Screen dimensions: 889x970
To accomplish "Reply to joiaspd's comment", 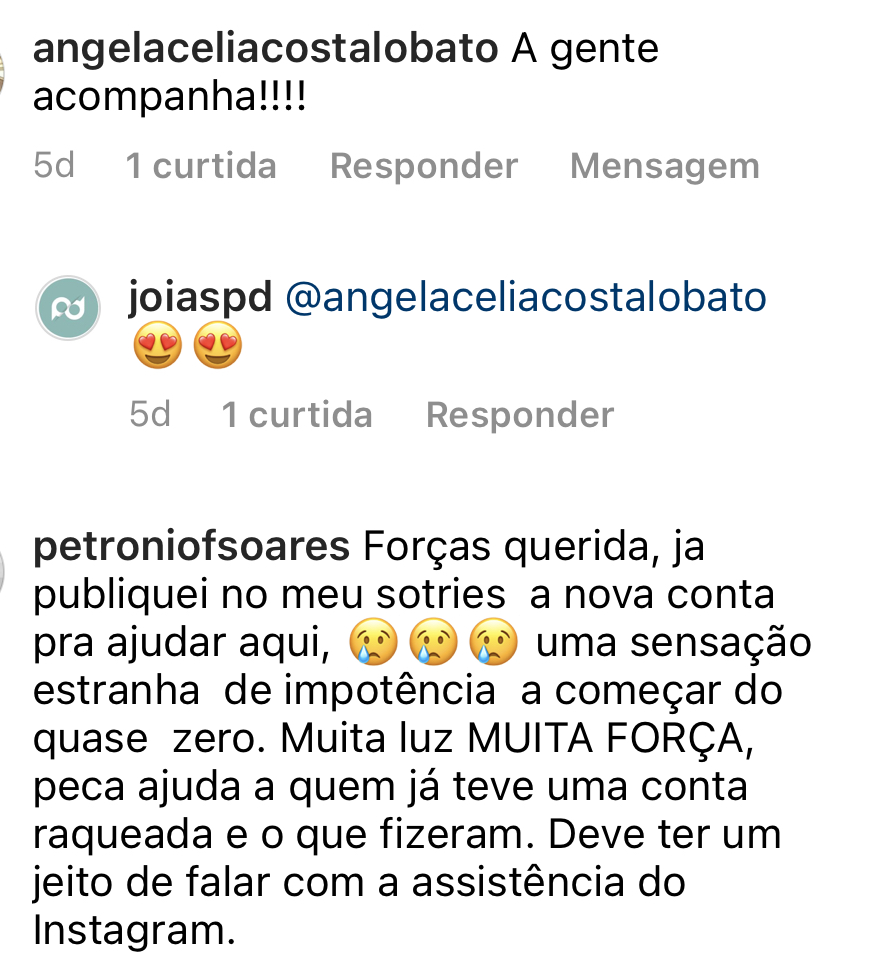I will click(x=519, y=415).
